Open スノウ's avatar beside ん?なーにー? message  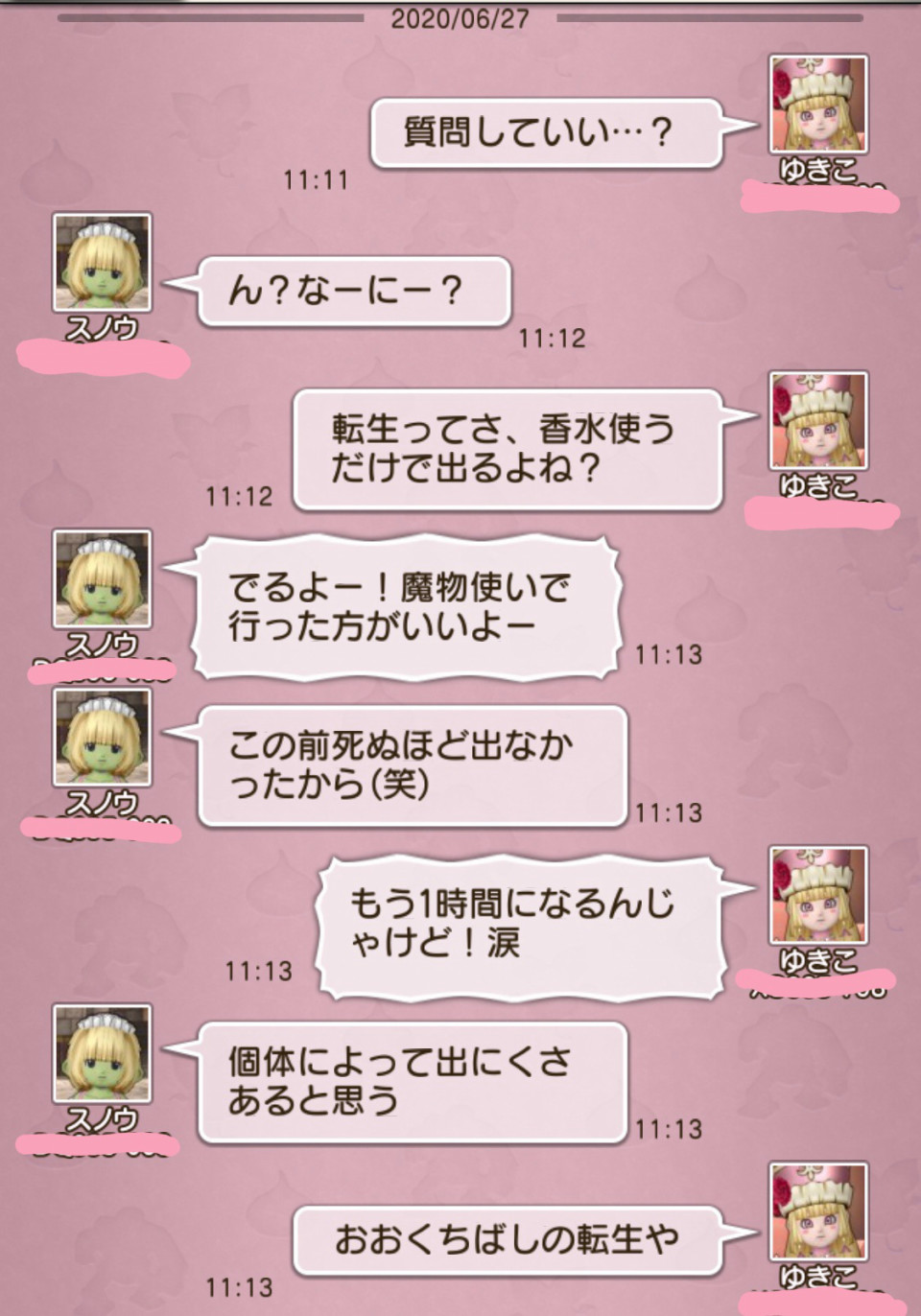[x=102, y=262]
